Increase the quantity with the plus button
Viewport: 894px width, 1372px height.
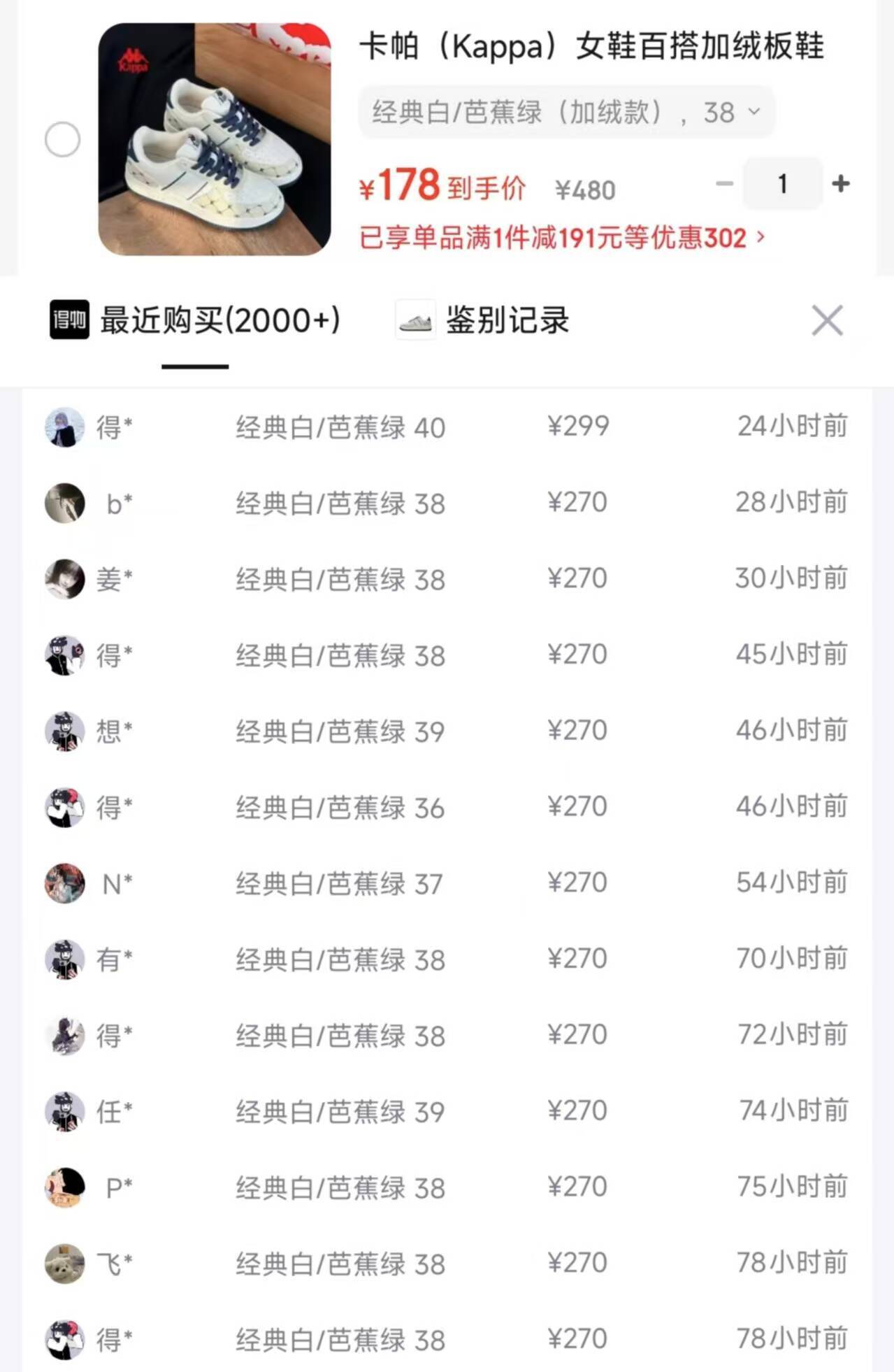(841, 184)
